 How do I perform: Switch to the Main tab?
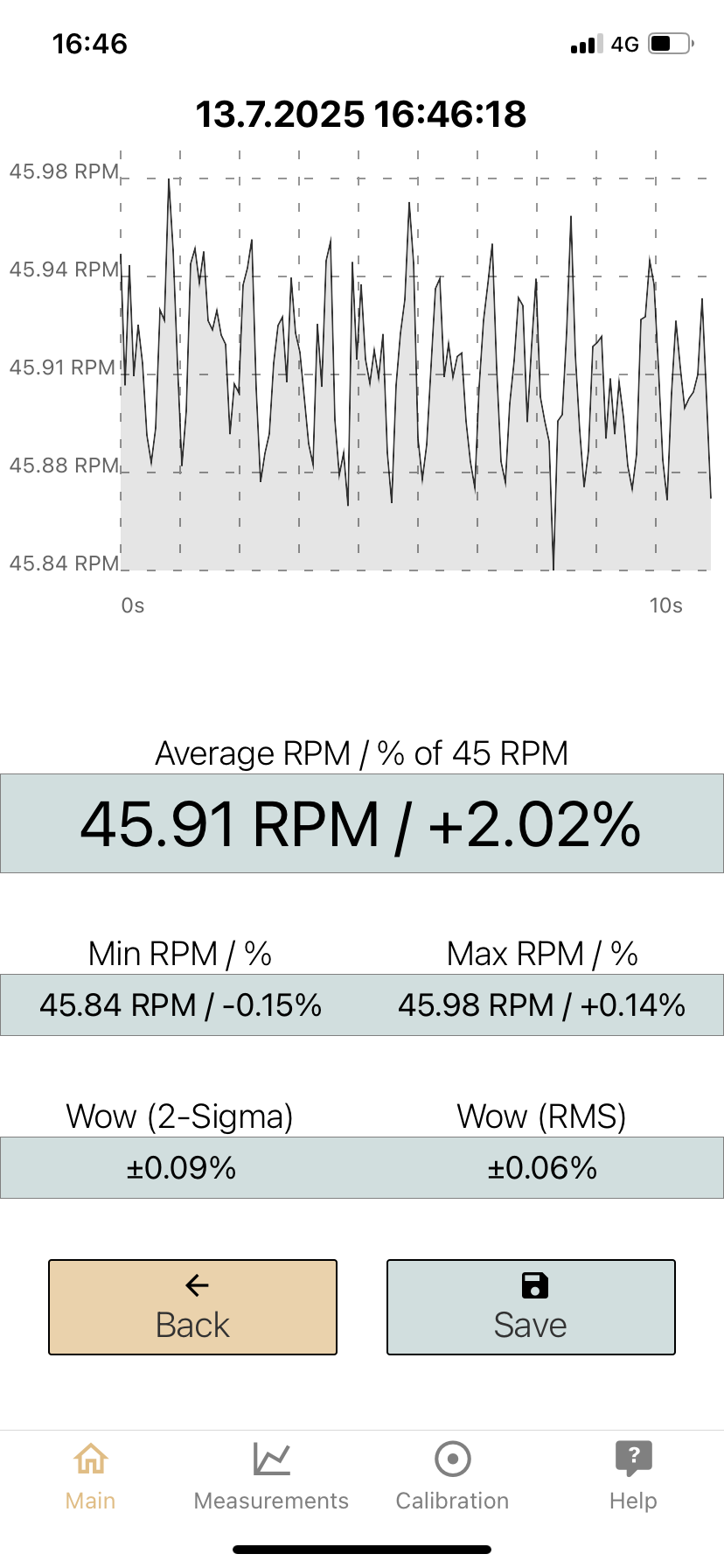(91, 1476)
